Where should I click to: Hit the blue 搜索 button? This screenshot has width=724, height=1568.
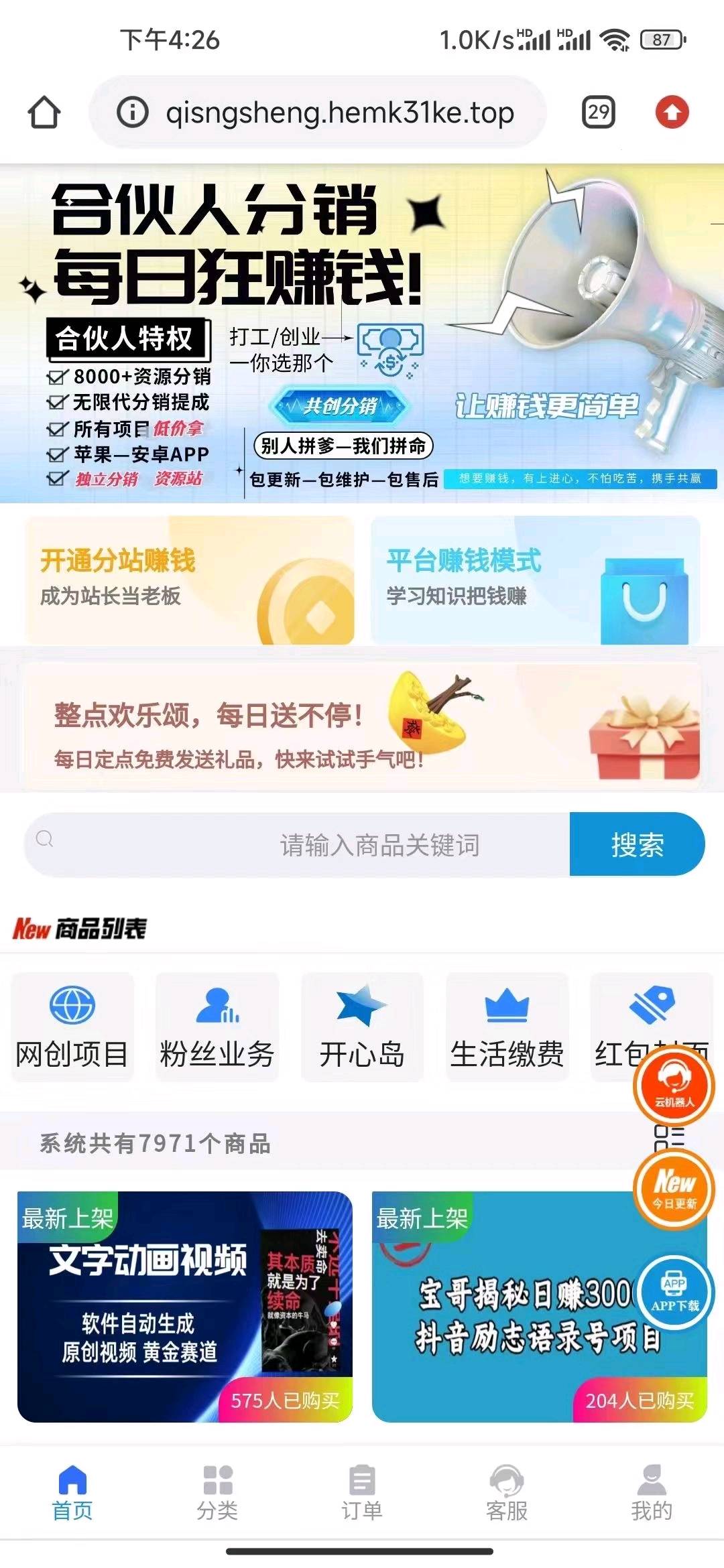[637, 844]
